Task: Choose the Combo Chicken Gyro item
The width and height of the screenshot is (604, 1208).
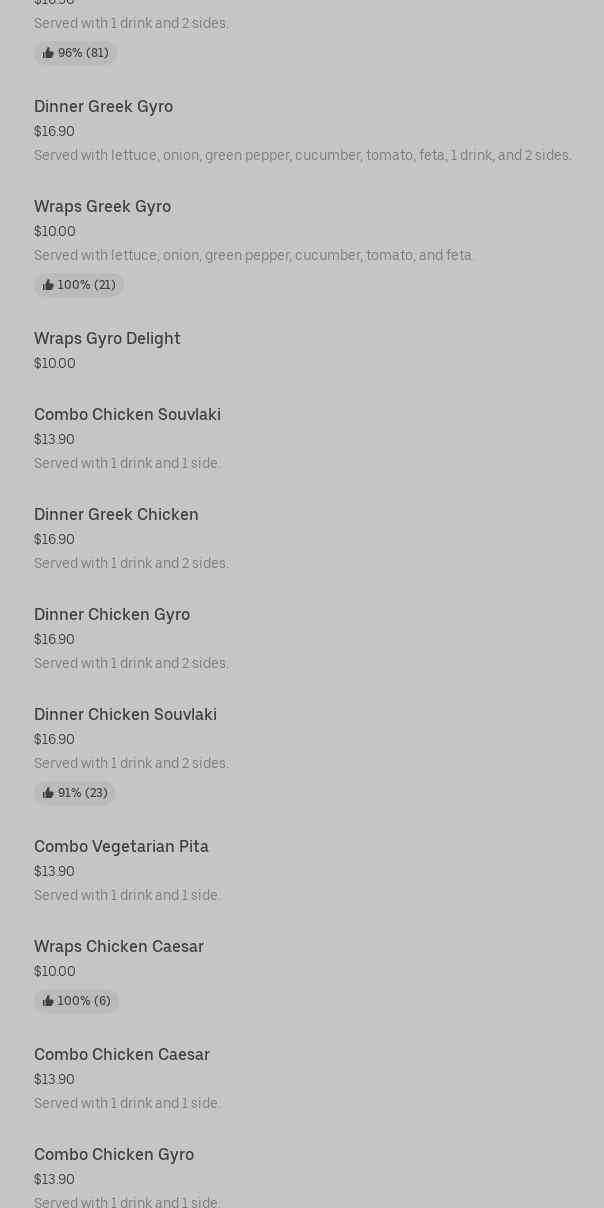Action: [x=114, y=1155]
